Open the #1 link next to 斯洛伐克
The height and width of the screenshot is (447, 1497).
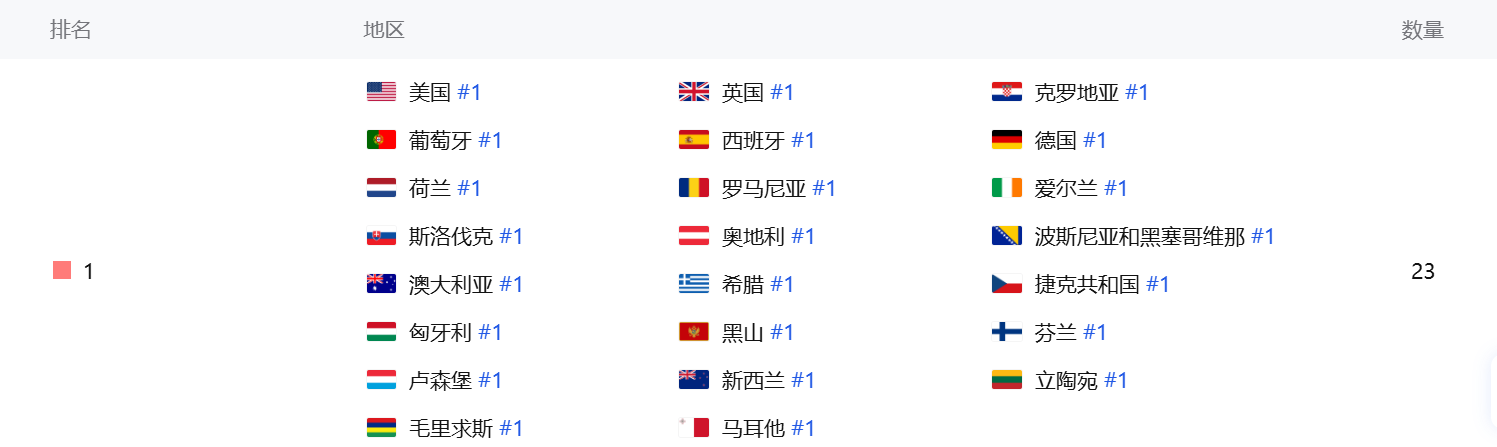pos(511,236)
